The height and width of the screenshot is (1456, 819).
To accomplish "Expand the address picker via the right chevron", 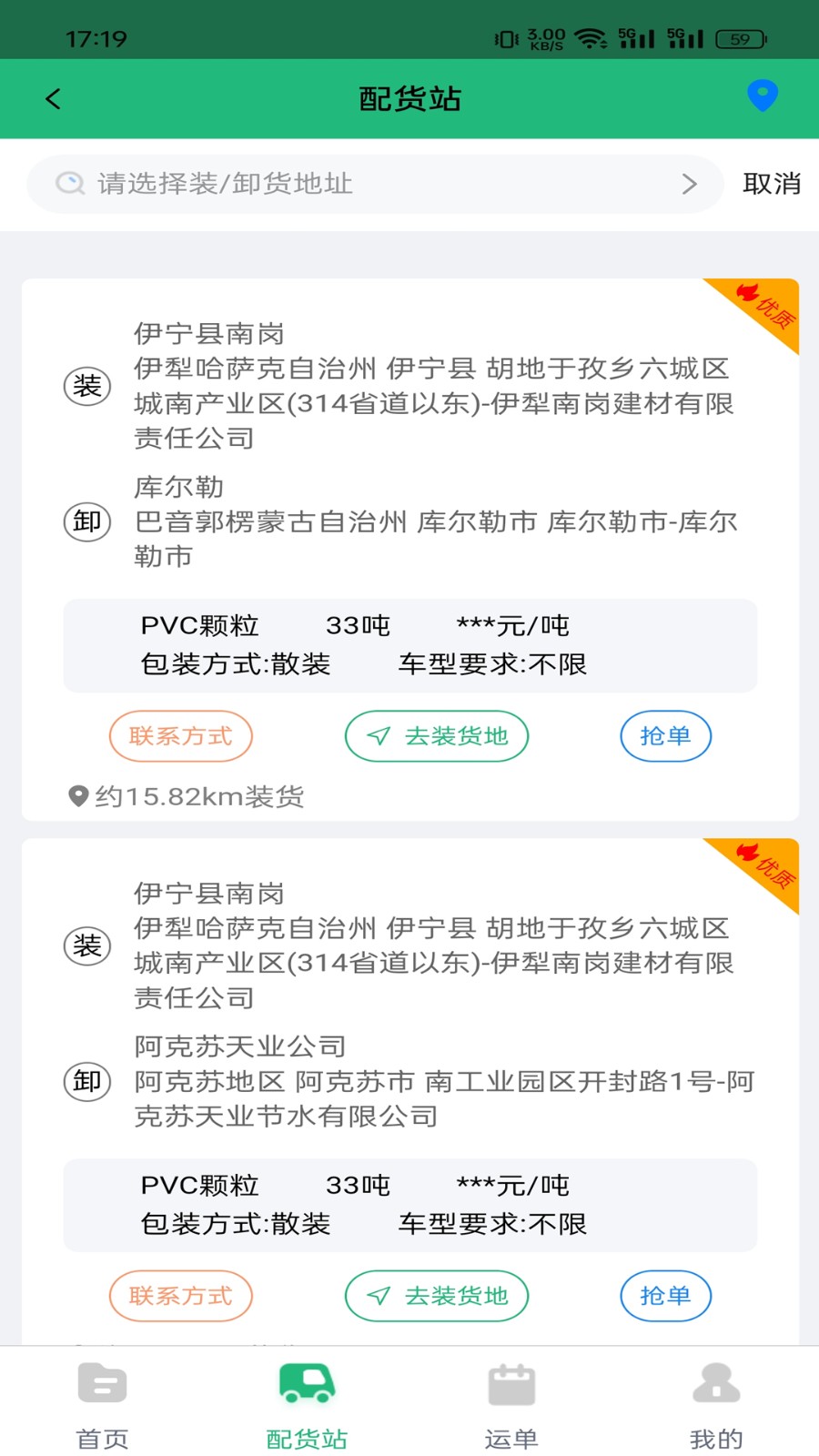I will (689, 183).
